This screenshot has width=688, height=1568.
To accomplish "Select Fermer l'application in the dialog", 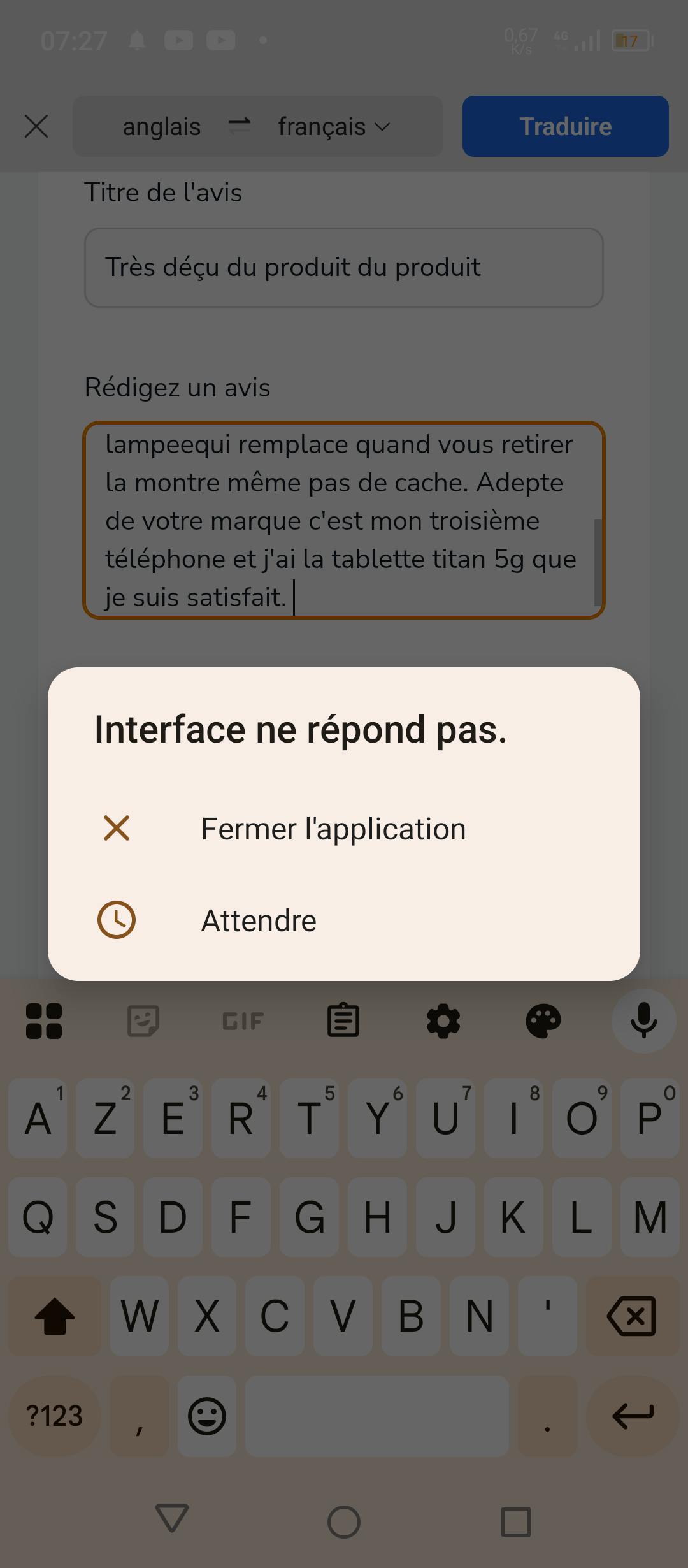I will point(344,829).
